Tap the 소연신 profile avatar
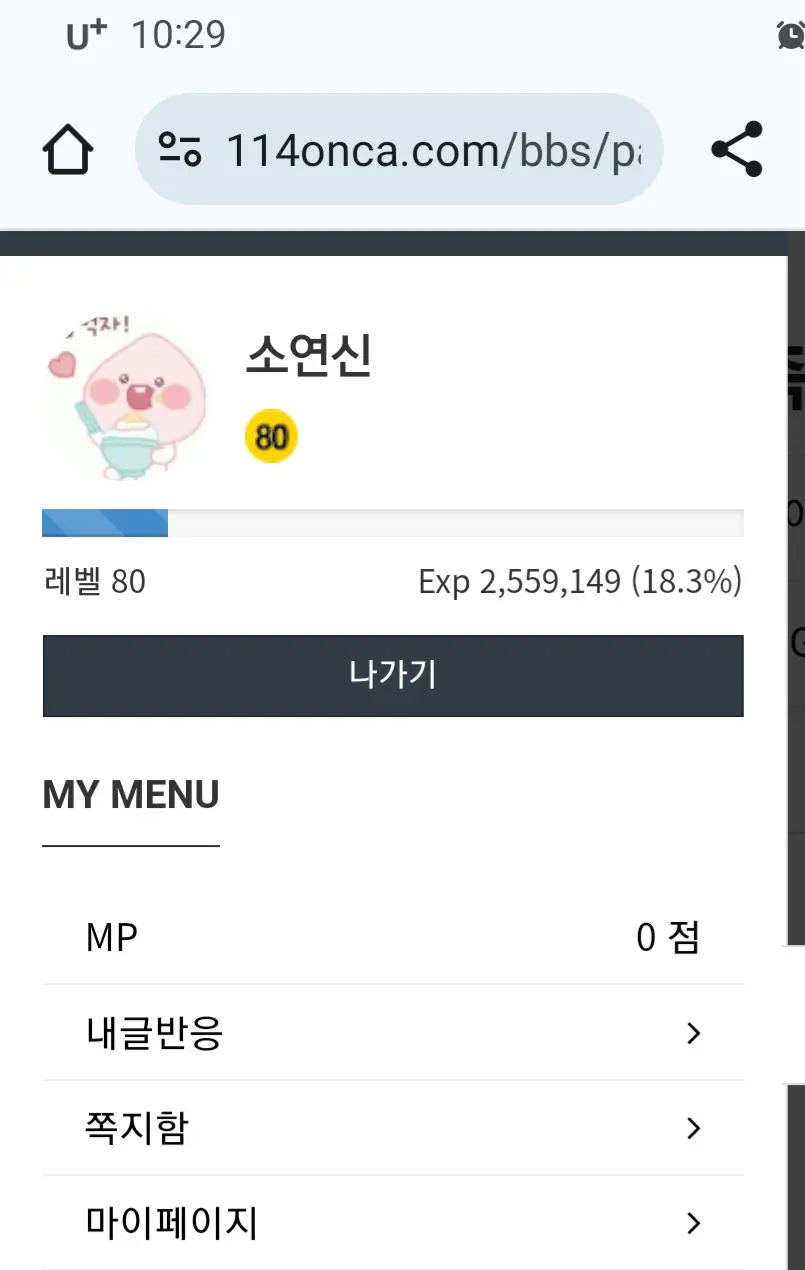Viewport: 805px width, 1270px height. pos(126,396)
